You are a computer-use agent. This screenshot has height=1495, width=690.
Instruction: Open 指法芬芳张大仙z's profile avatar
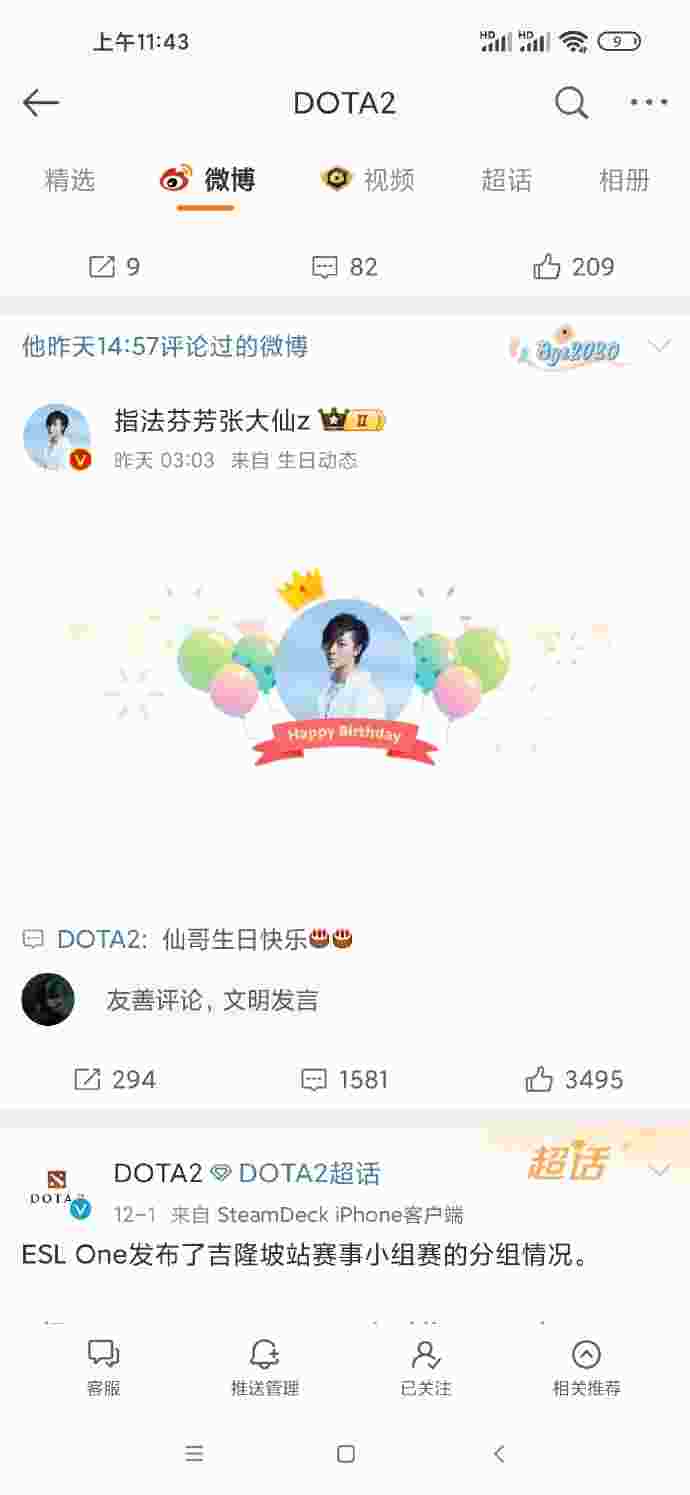click(57, 438)
